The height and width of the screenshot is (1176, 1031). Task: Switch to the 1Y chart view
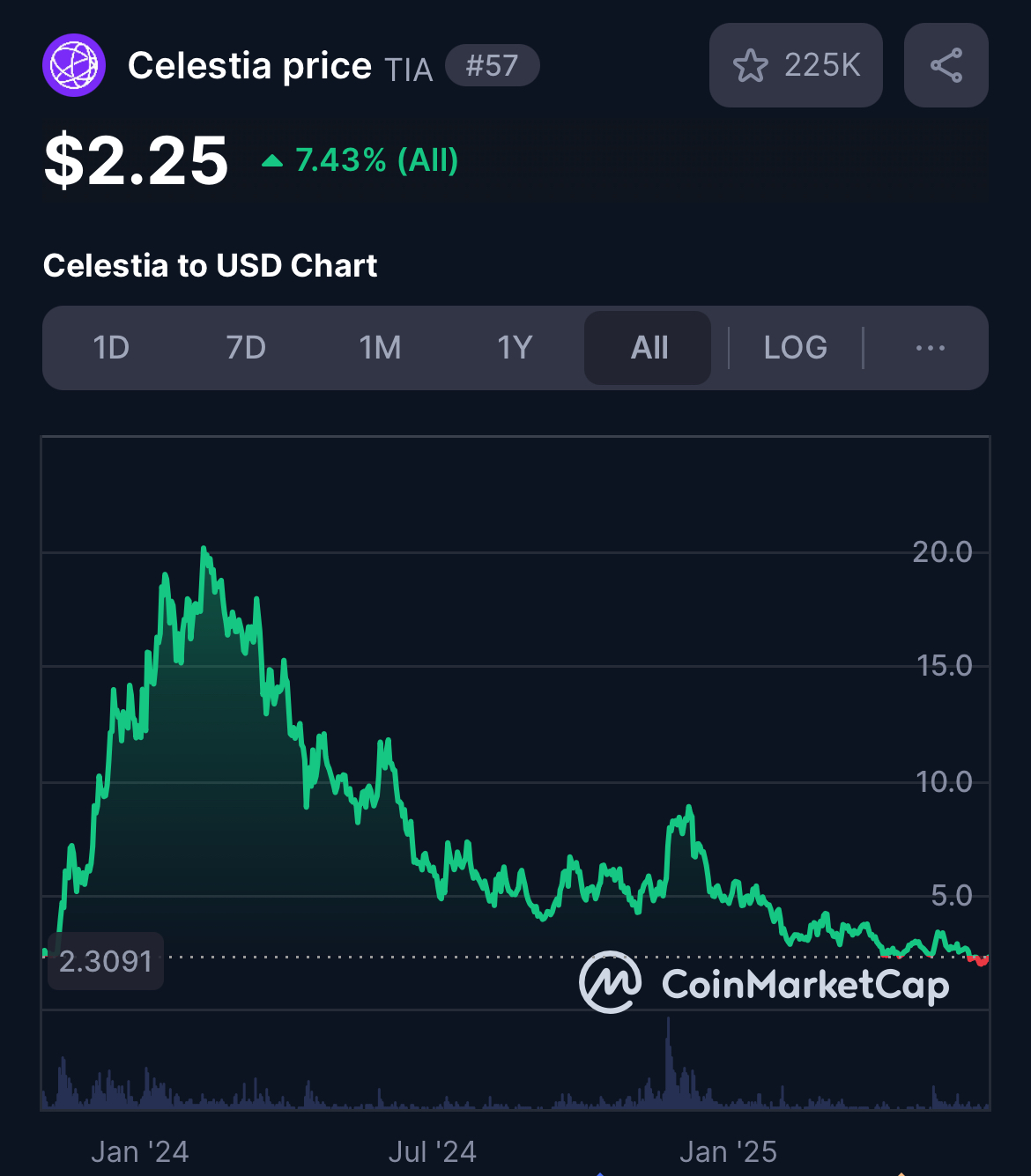pyautogui.click(x=515, y=348)
